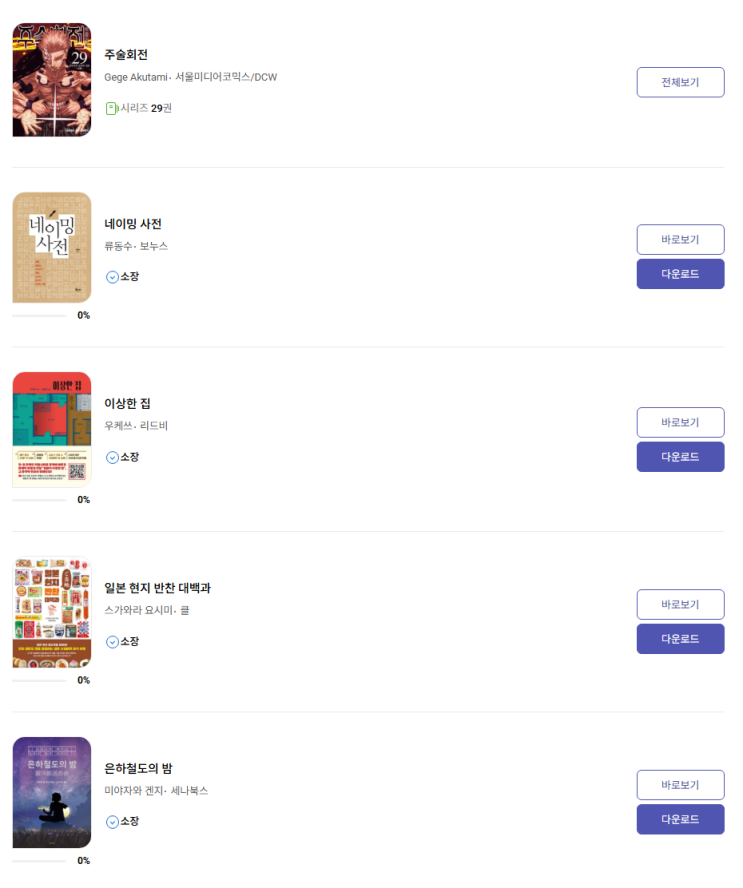Open 이상한 집 book cover

(x=52, y=430)
